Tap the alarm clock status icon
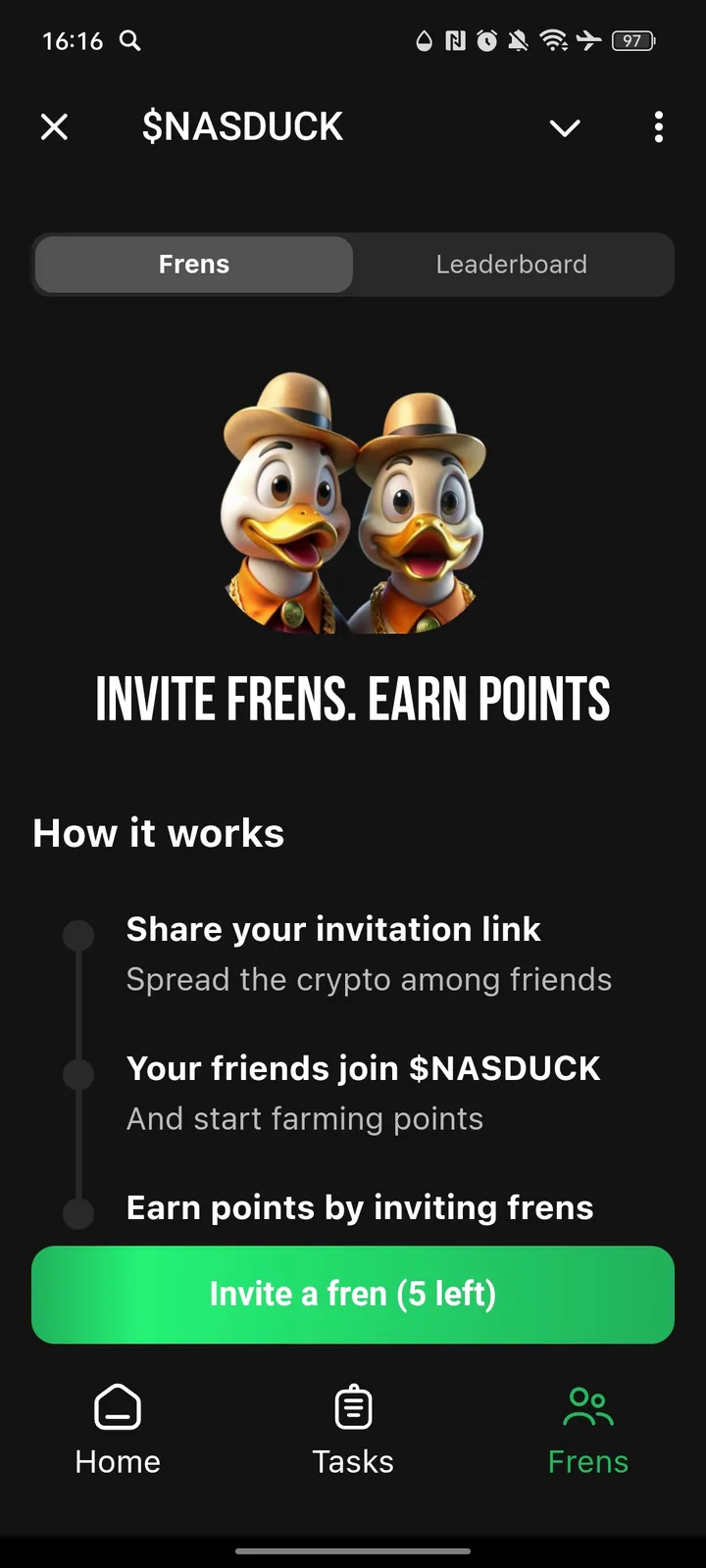Viewport: 706px width, 1568px height. pyautogui.click(x=486, y=41)
